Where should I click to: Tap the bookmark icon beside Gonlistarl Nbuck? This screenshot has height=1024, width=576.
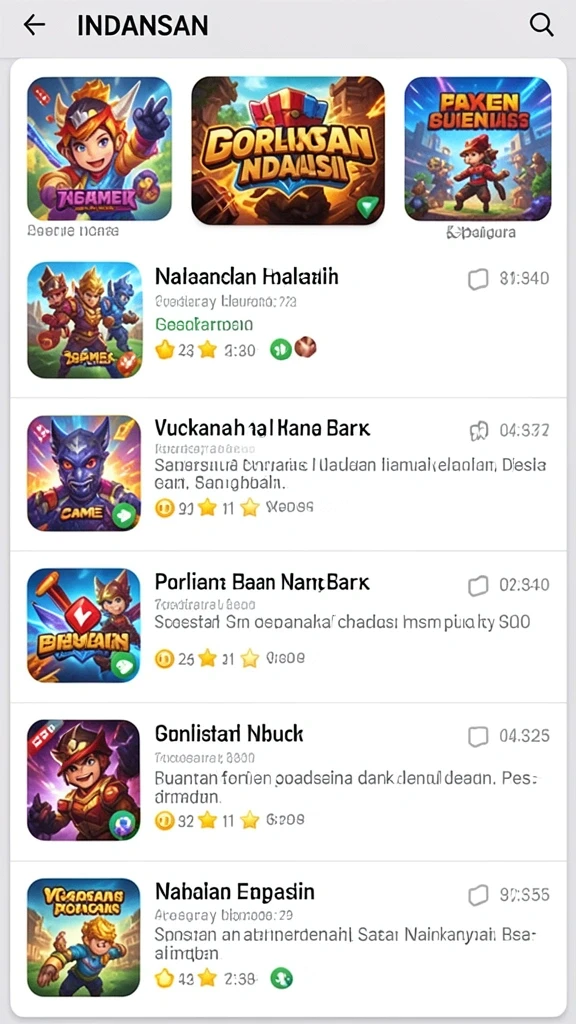coord(478,737)
